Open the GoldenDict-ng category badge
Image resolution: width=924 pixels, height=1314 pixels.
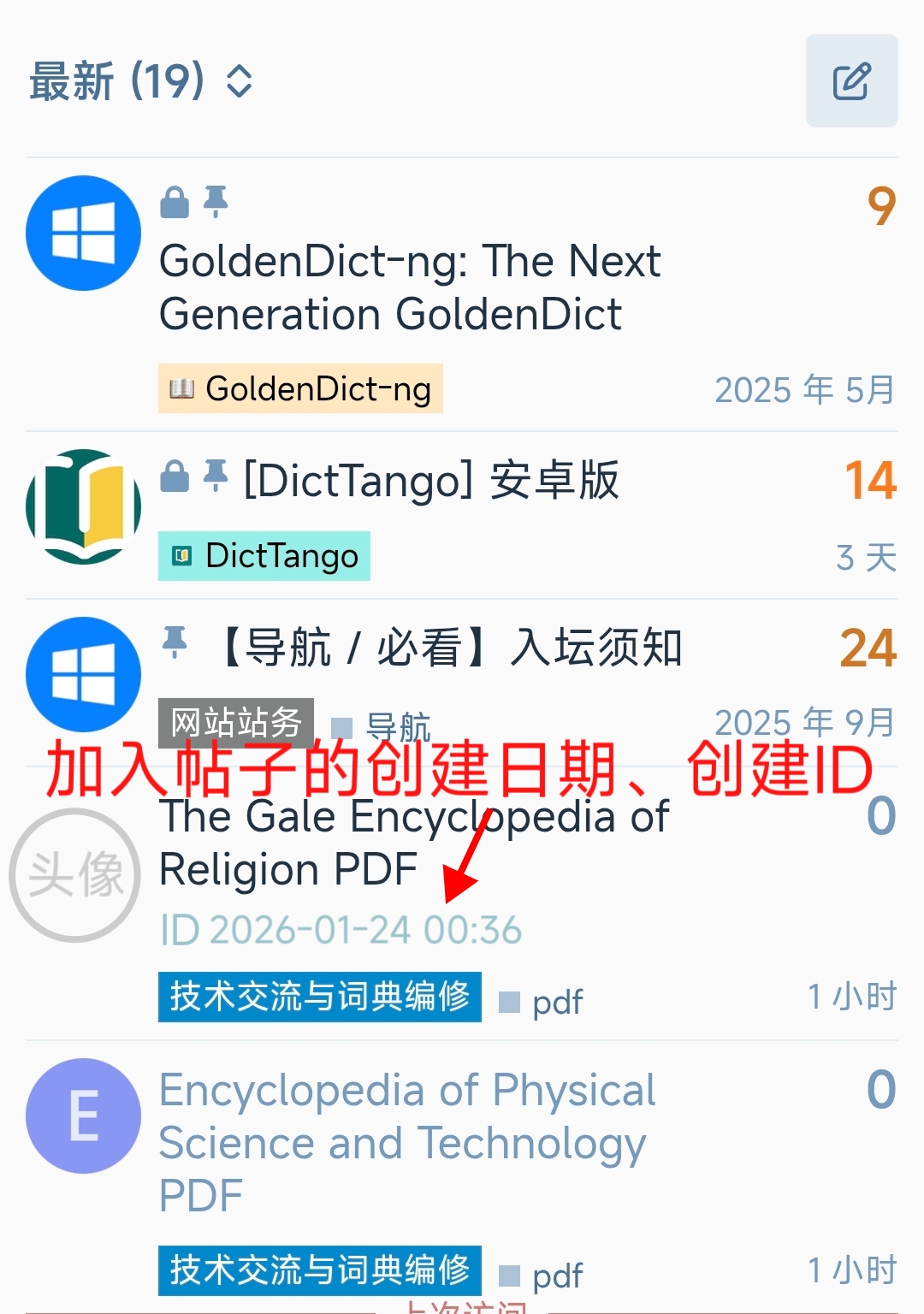tap(300, 389)
